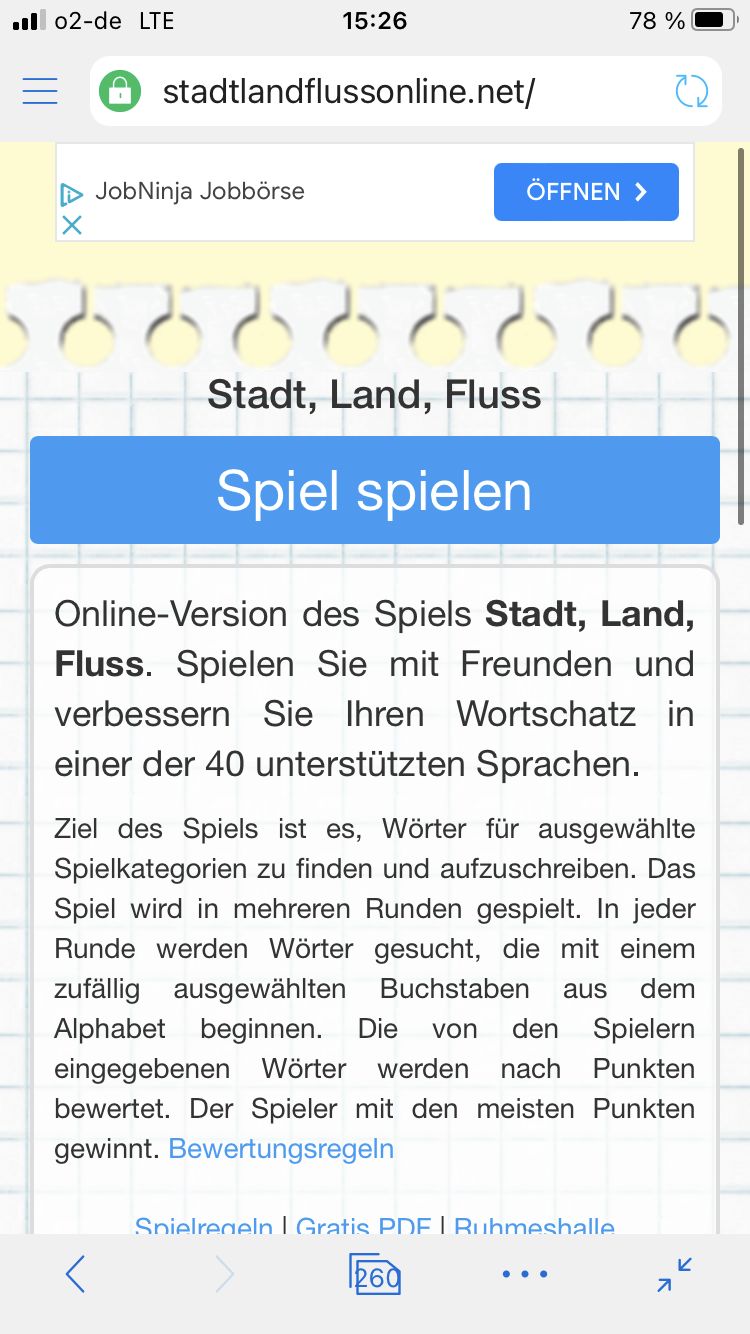
Task: Start the game via Spiel spielen
Action: tap(375, 490)
